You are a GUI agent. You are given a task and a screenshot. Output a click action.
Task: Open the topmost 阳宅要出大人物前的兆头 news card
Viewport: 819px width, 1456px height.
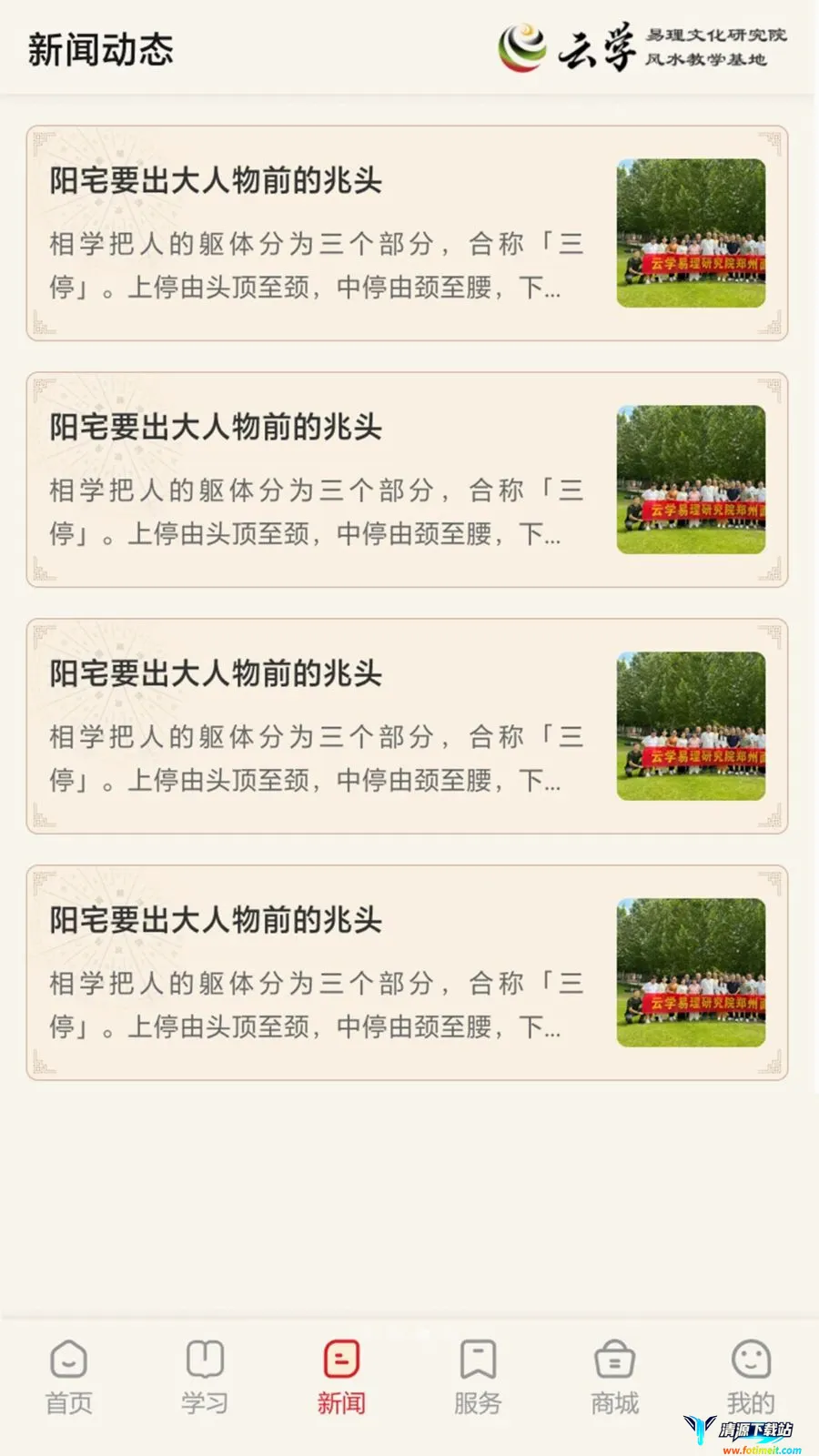pos(407,233)
